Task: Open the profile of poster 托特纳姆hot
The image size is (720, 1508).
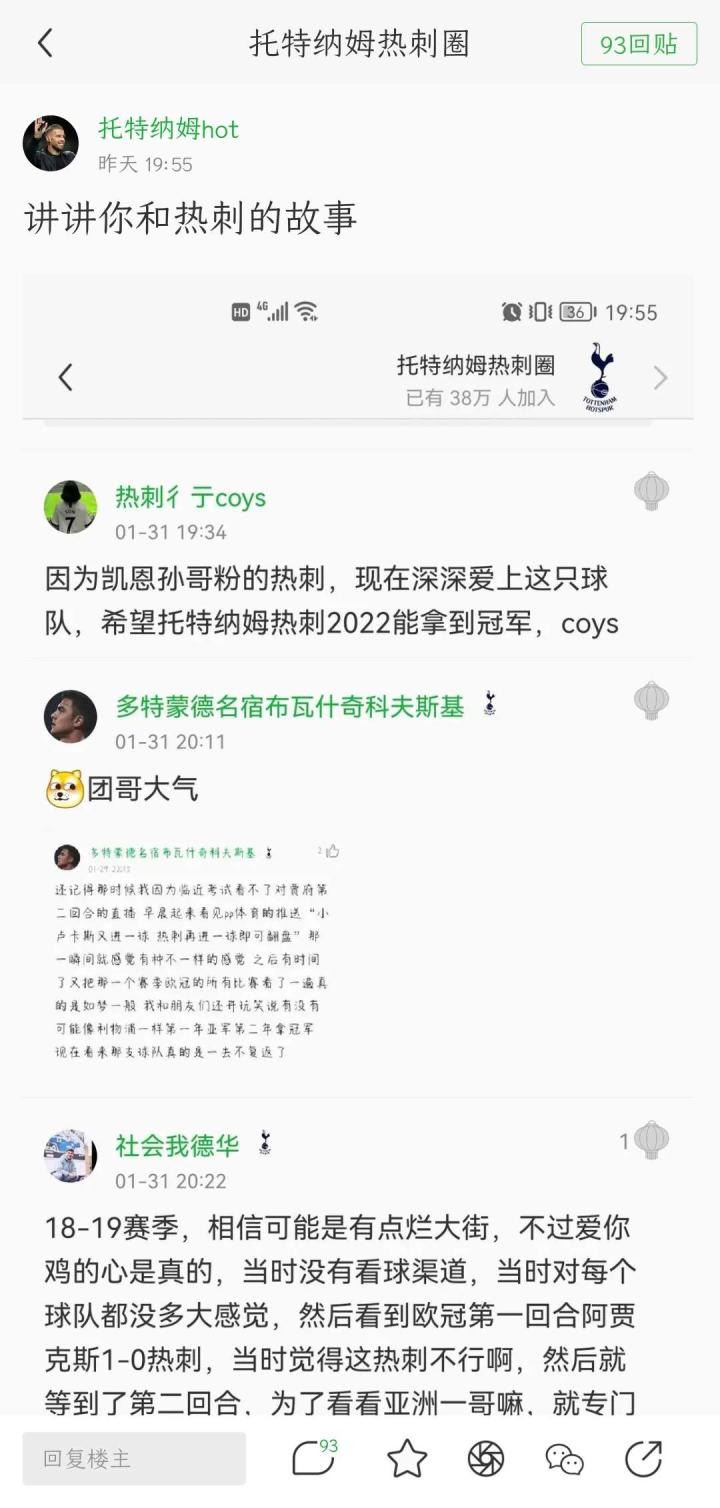Action: click(51, 143)
